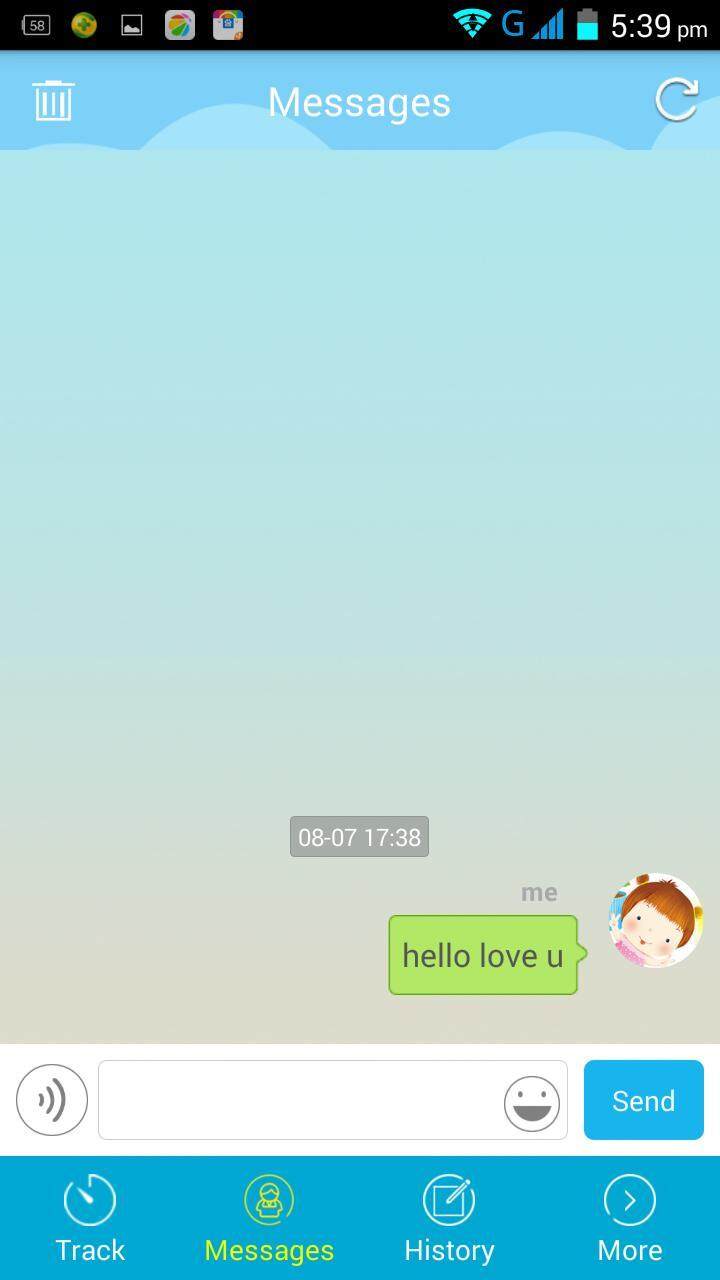Image resolution: width=720 pixels, height=1280 pixels.
Task: Focus the message text field
Action: [x=300, y=1100]
